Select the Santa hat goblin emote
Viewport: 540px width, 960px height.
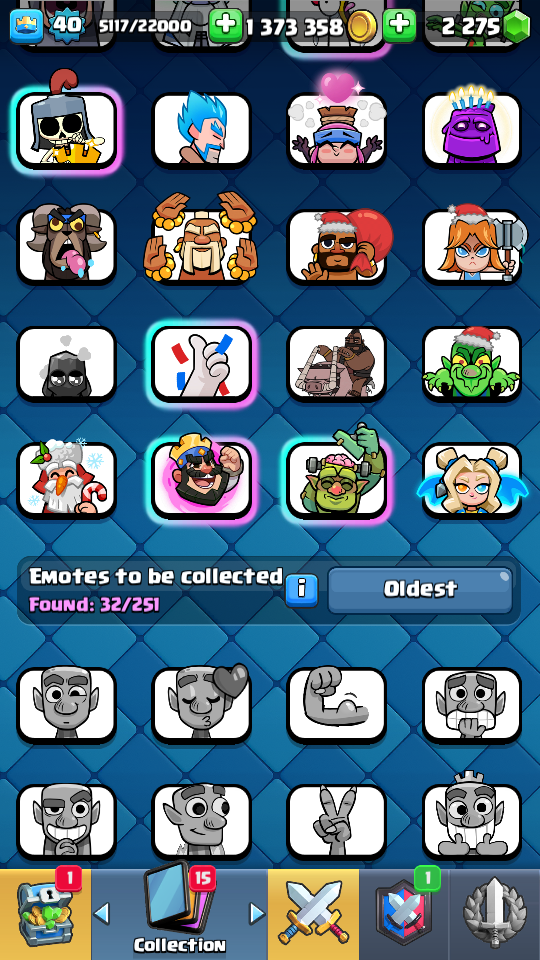click(471, 363)
